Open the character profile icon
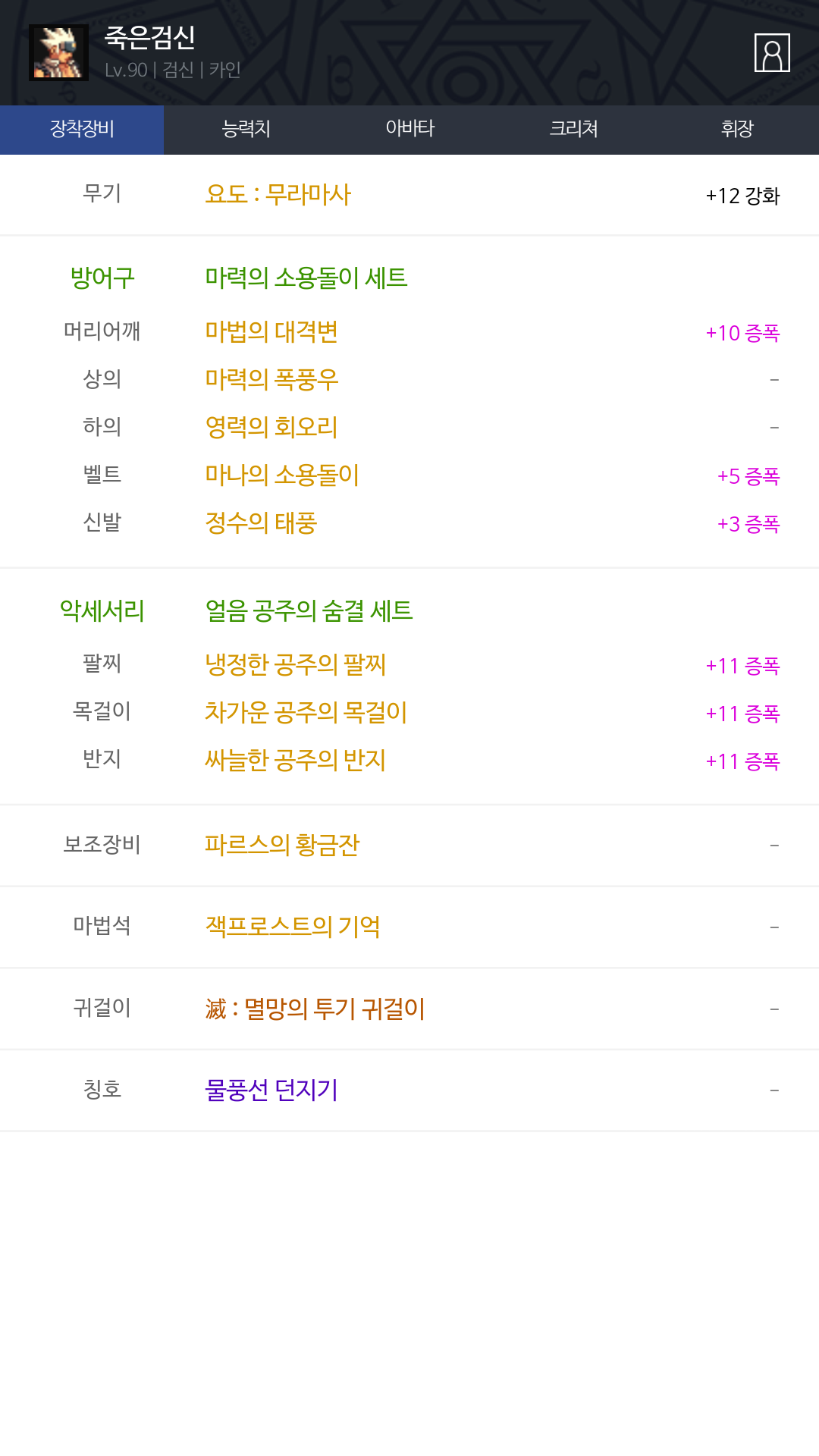Screen dimensions: 819x1456 pyautogui.click(x=772, y=52)
